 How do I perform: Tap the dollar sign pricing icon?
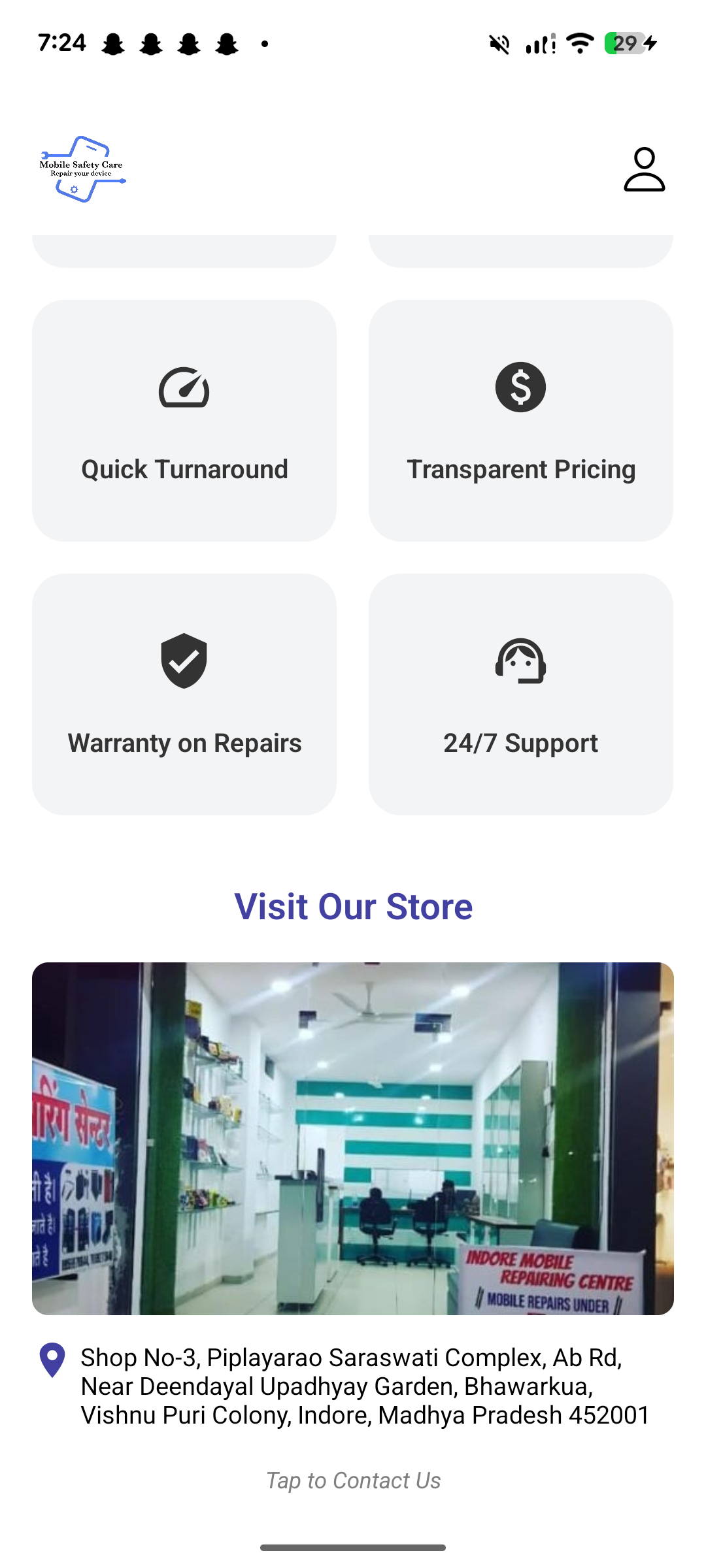click(x=520, y=387)
